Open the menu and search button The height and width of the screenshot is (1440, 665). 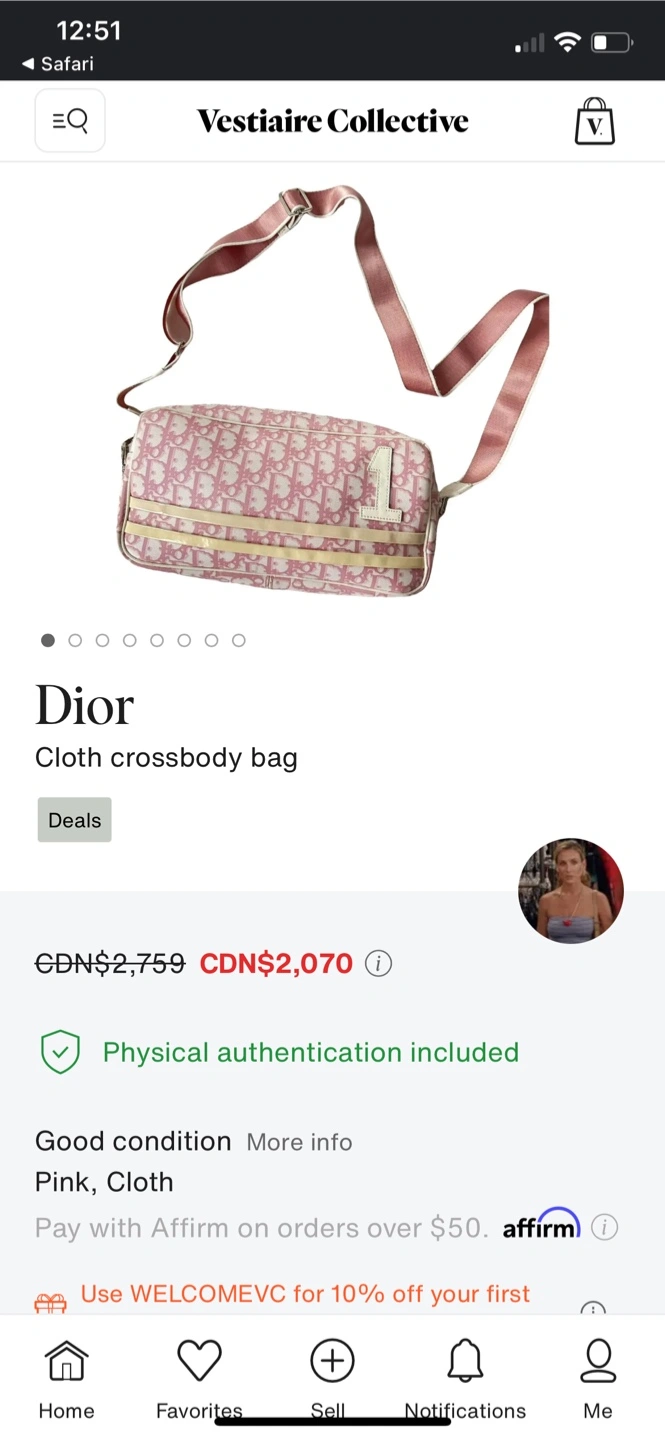pyautogui.click(x=70, y=121)
